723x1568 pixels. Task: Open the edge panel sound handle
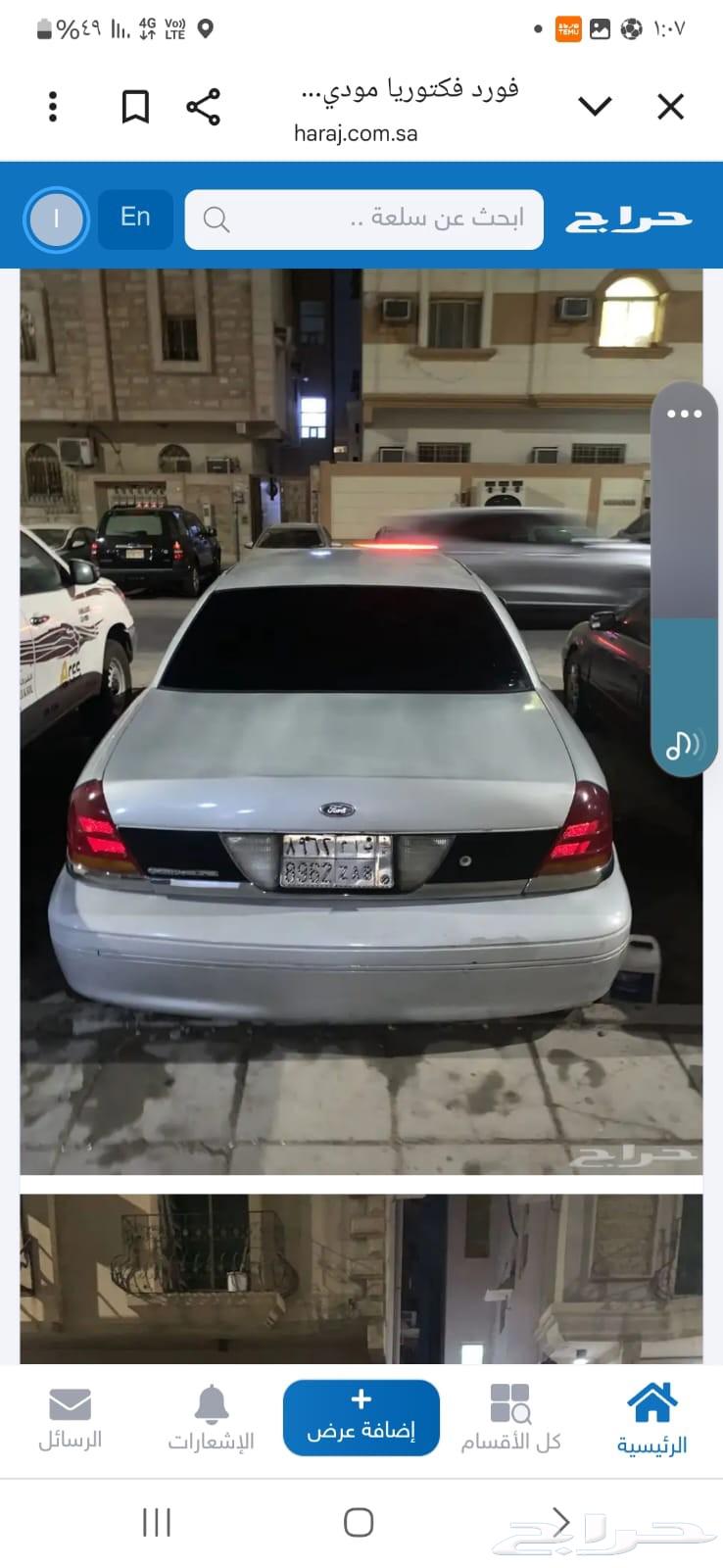(x=683, y=745)
